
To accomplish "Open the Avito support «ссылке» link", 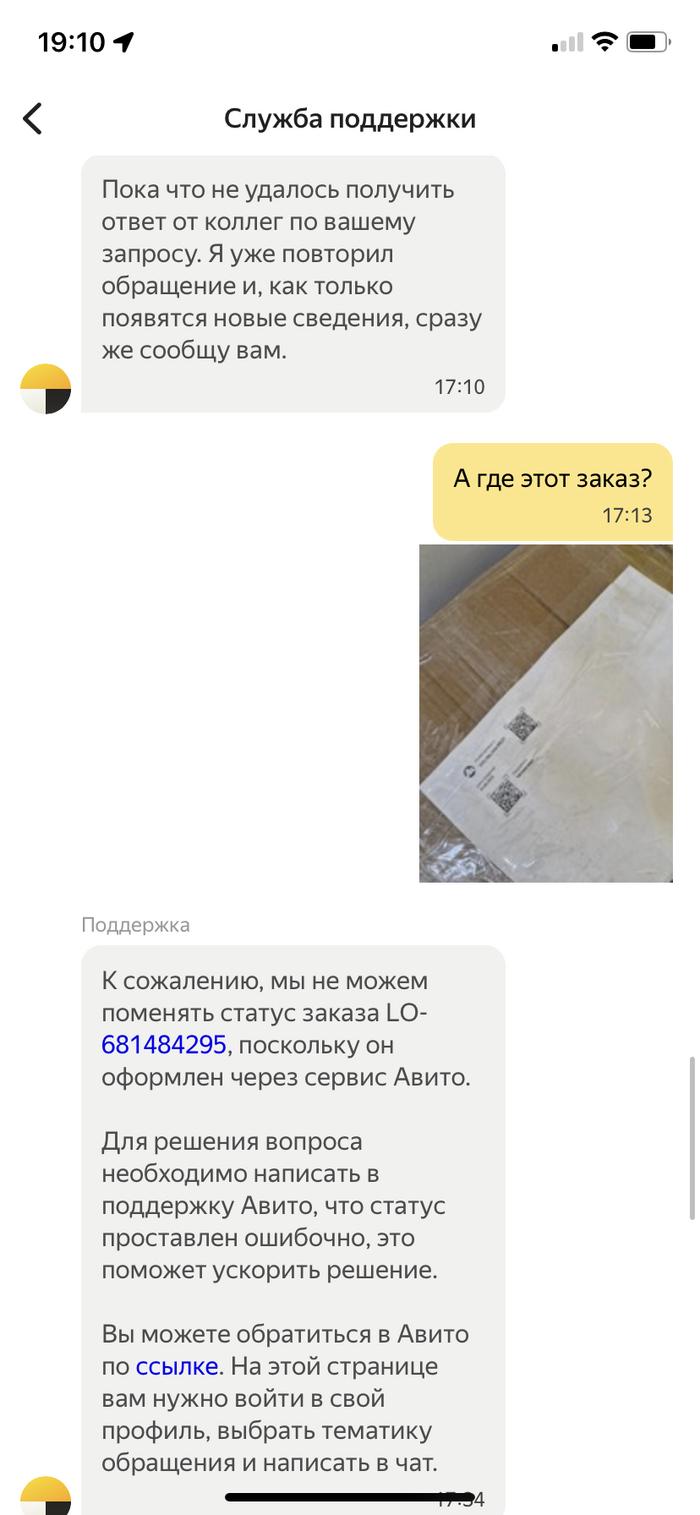I will 176,1366.
